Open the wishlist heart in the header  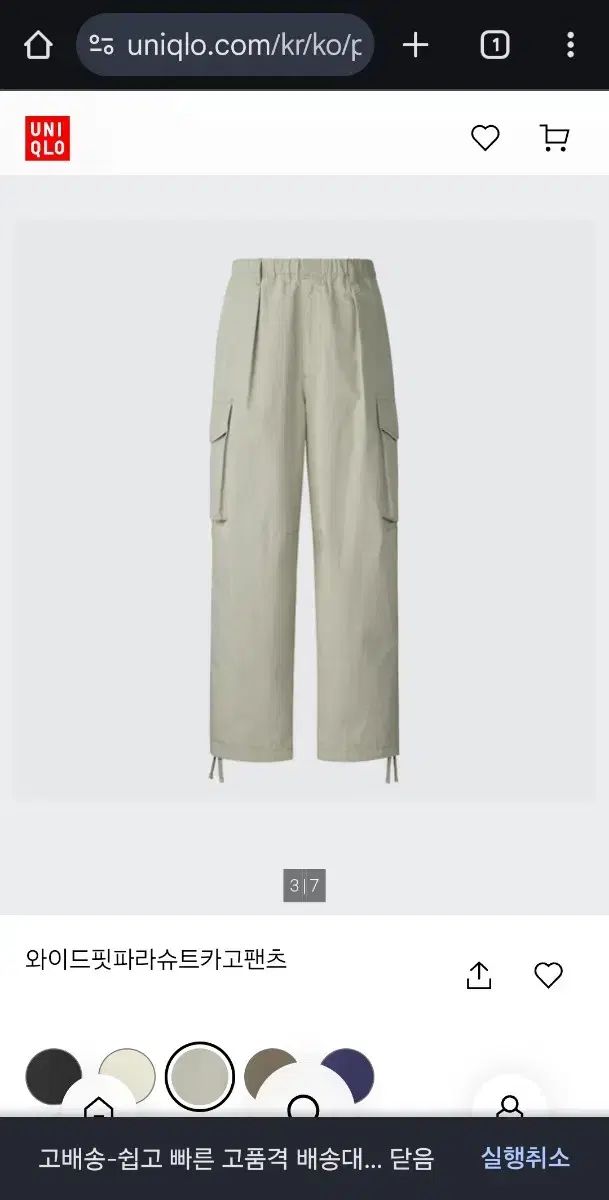point(485,138)
